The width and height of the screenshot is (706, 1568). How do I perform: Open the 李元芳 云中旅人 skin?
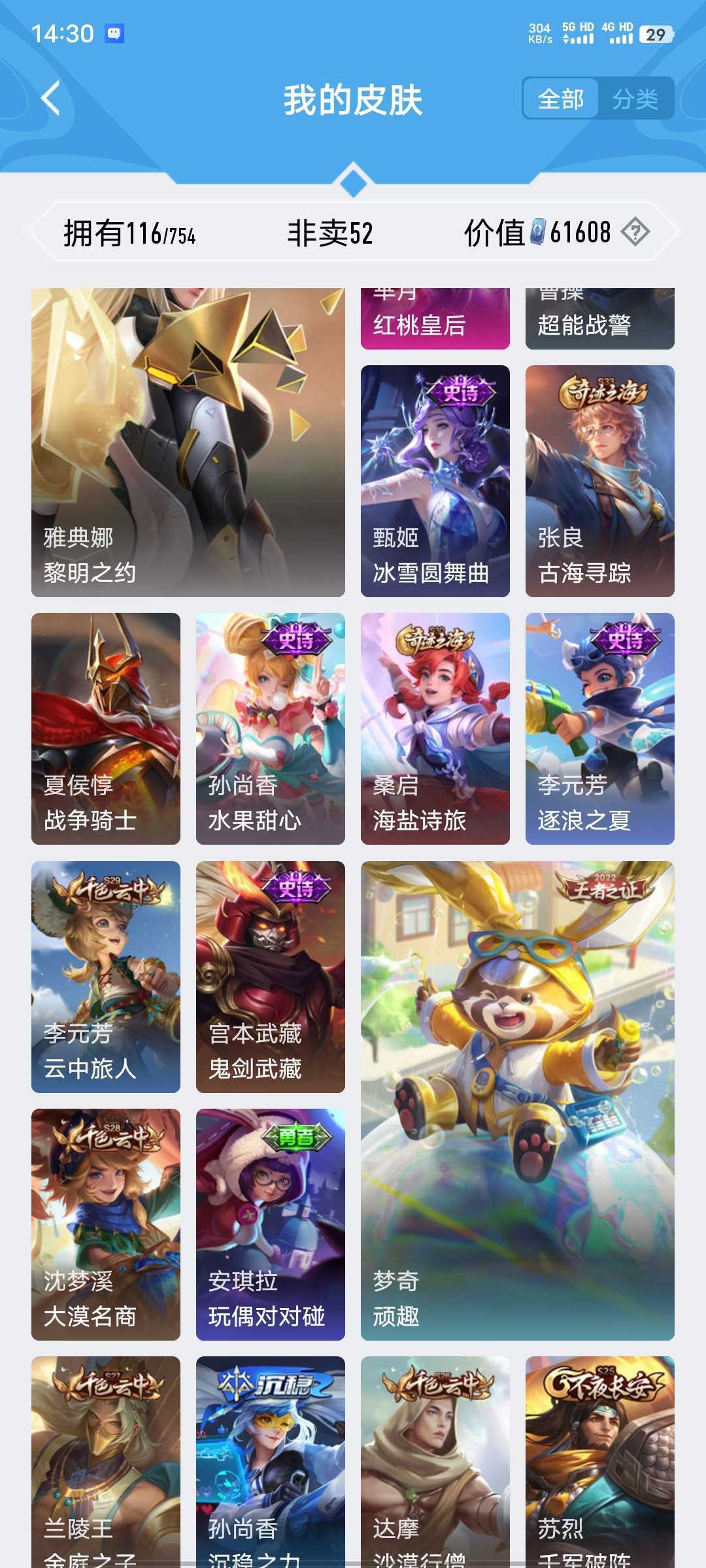[x=106, y=977]
